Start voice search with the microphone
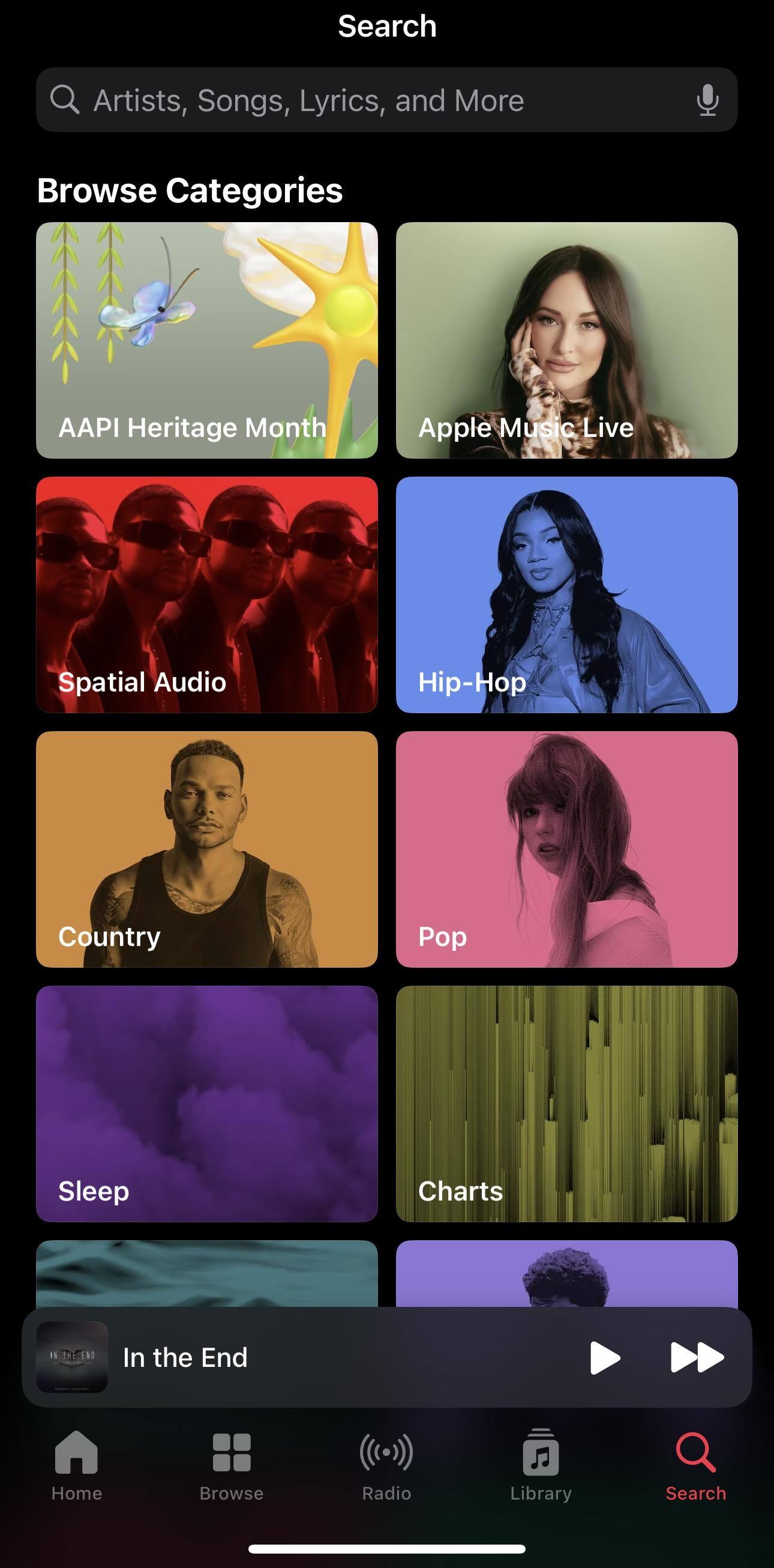 pos(707,100)
